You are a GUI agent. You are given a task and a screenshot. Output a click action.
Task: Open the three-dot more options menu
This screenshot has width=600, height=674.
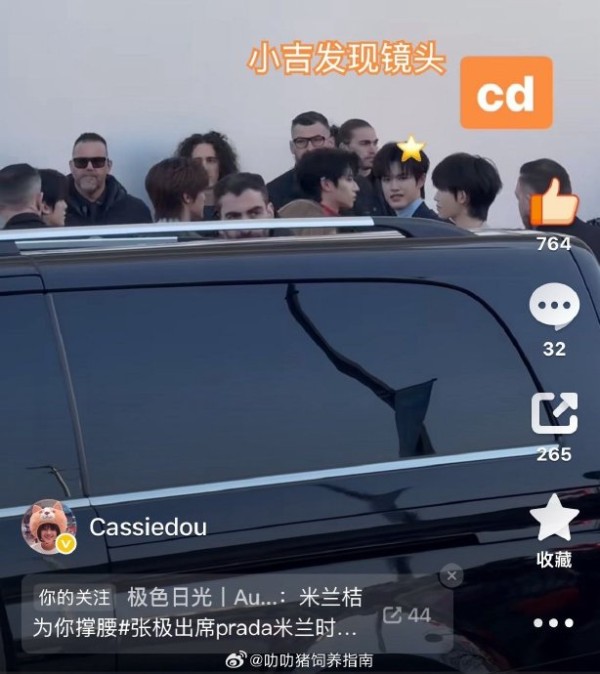point(554,623)
